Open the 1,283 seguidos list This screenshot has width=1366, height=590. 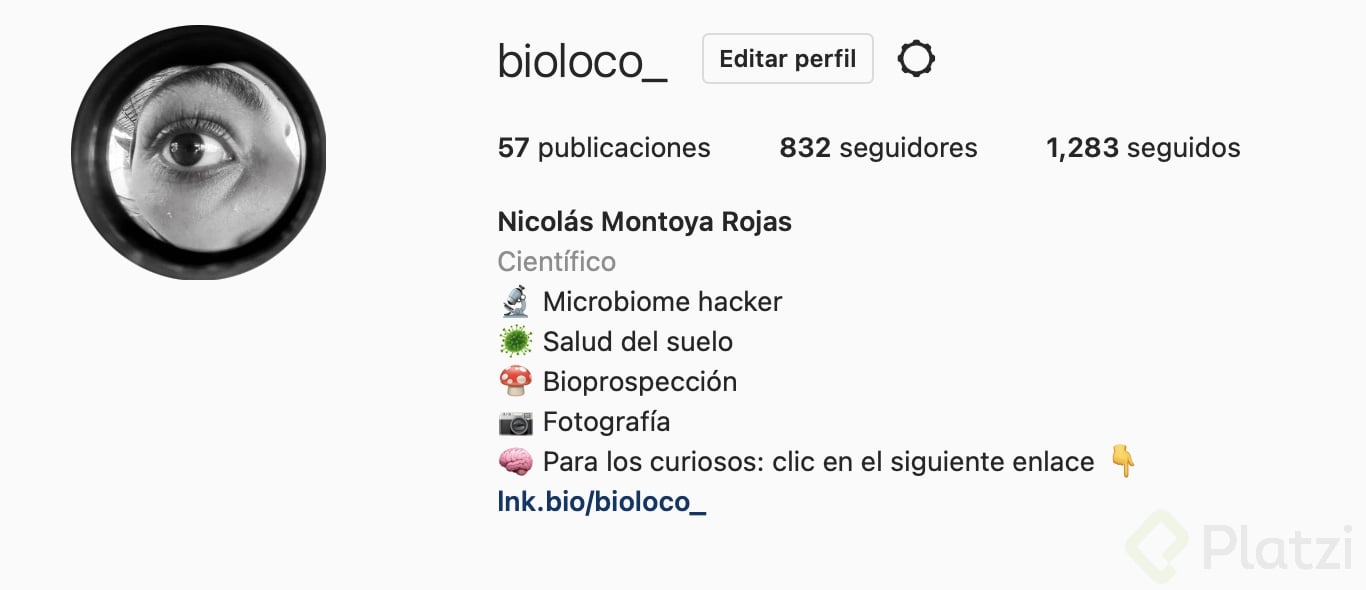1142,148
